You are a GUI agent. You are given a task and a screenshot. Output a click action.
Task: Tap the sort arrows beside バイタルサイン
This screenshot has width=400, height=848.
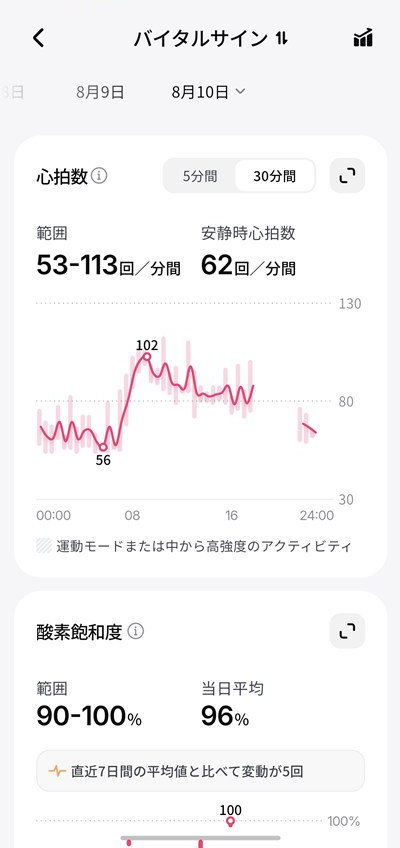tap(282, 38)
